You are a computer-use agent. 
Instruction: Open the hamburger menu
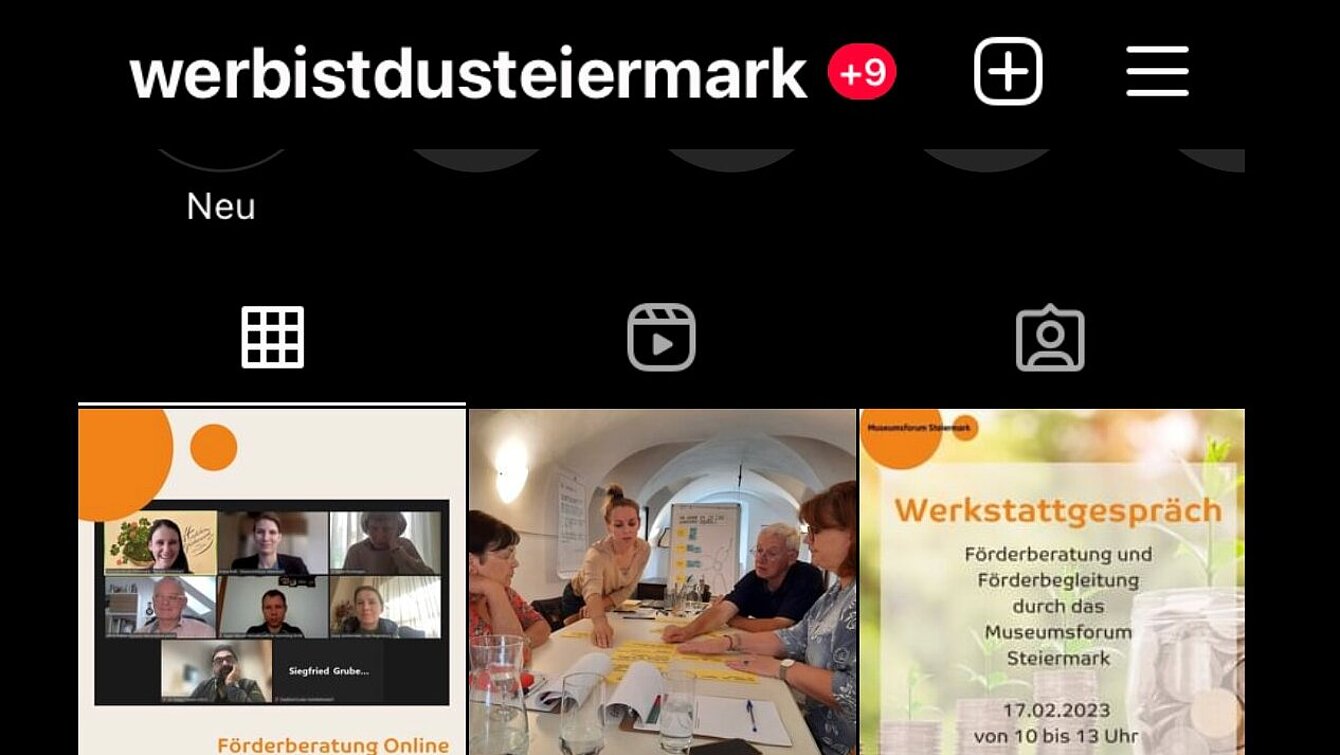1157,72
